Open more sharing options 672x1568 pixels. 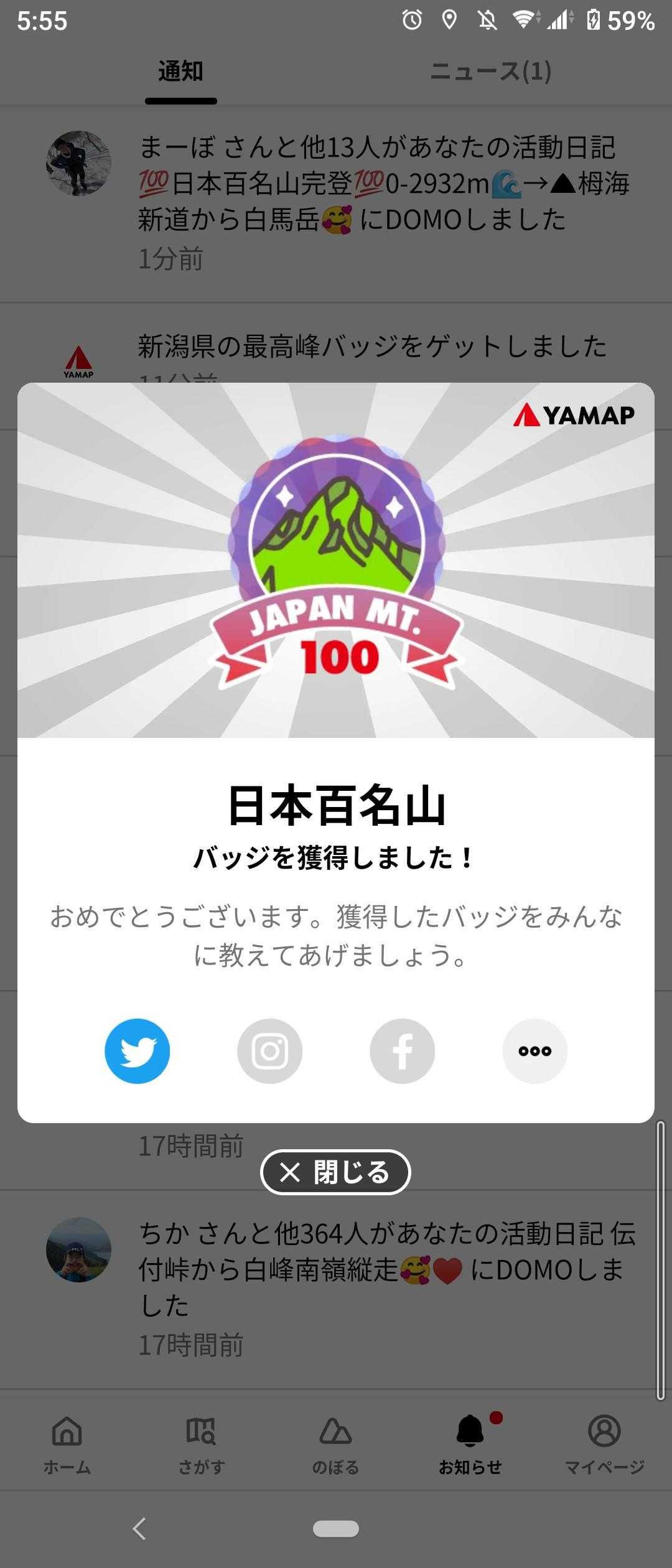pyautogui.click(x=534, y=1051)
